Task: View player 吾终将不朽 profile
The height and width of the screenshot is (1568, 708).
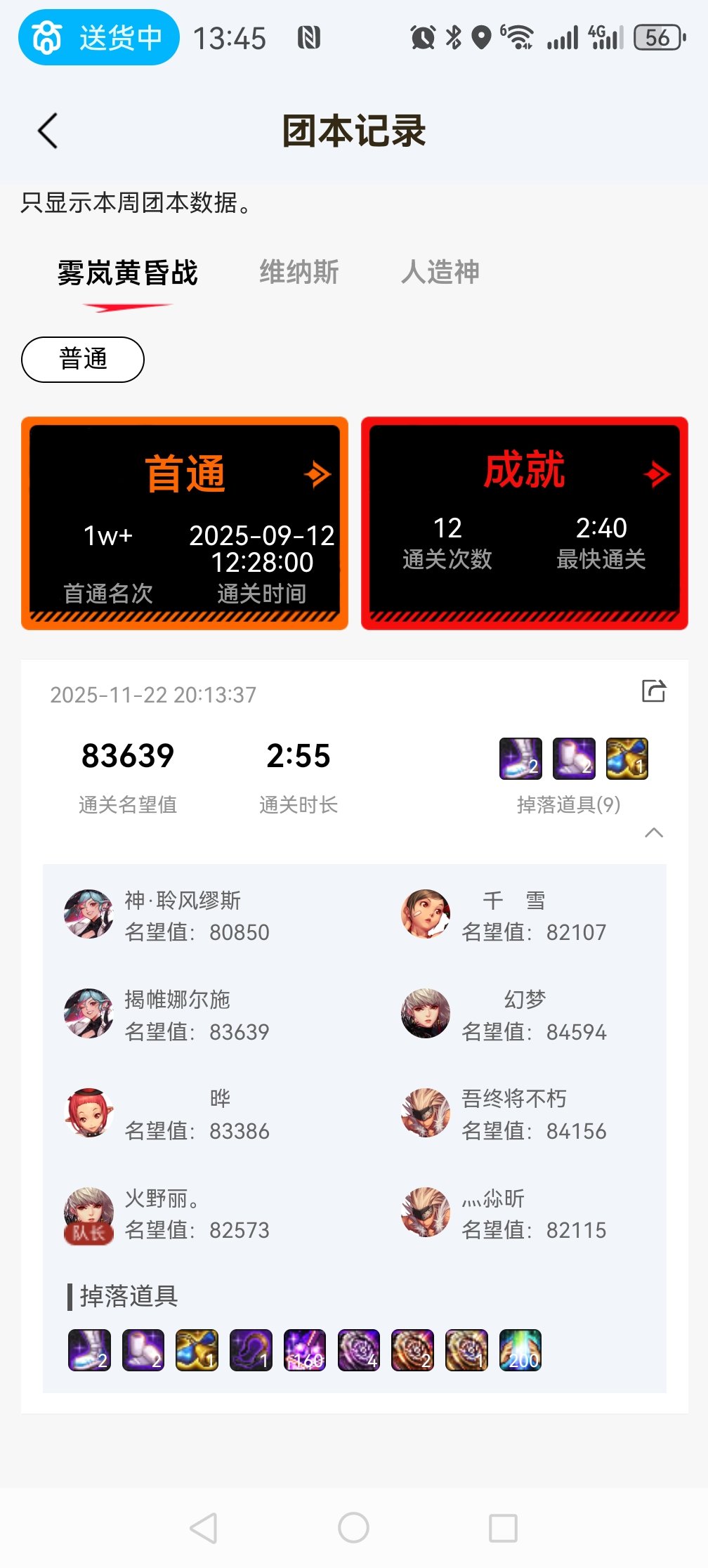Action: [x=426, y=1113]
